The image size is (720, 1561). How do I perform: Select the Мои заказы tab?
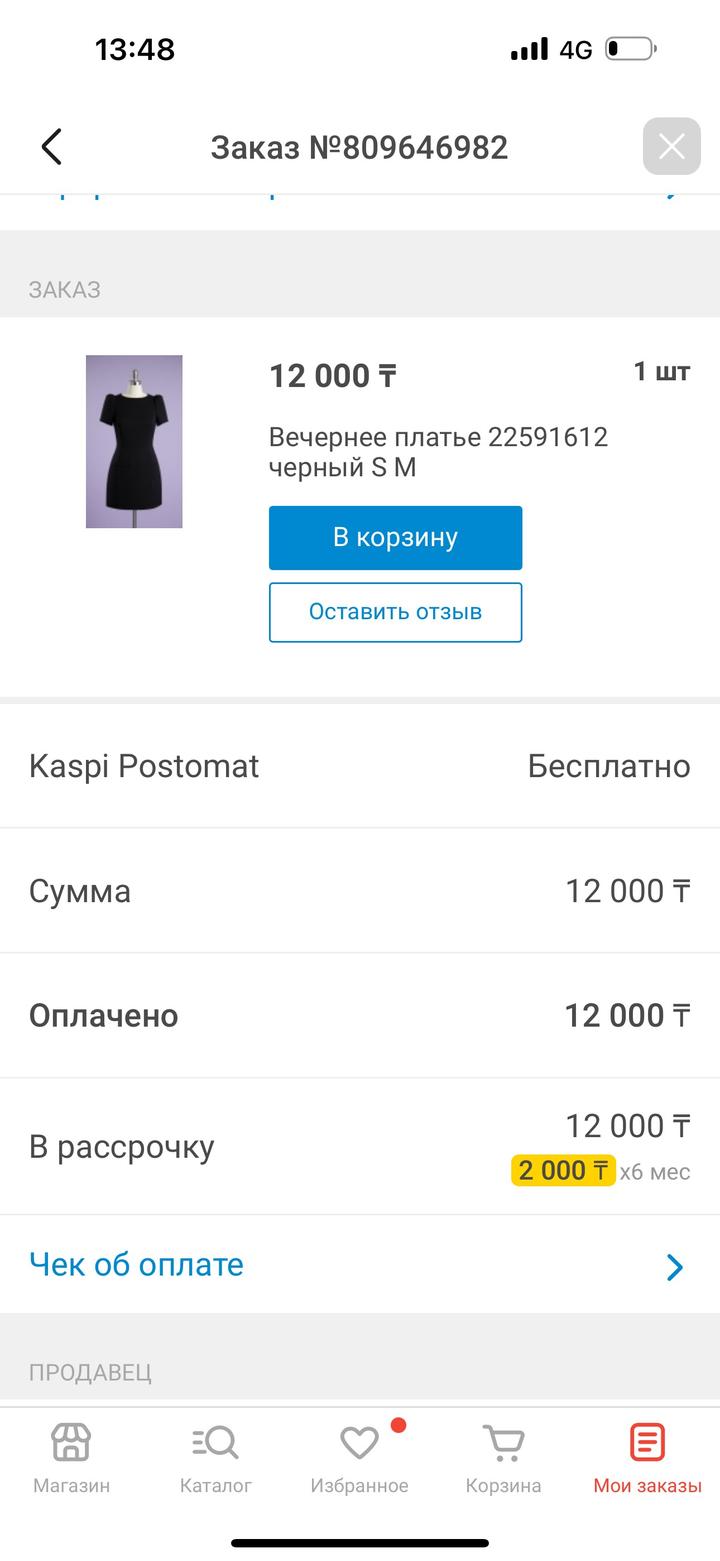click(647, 1458)
